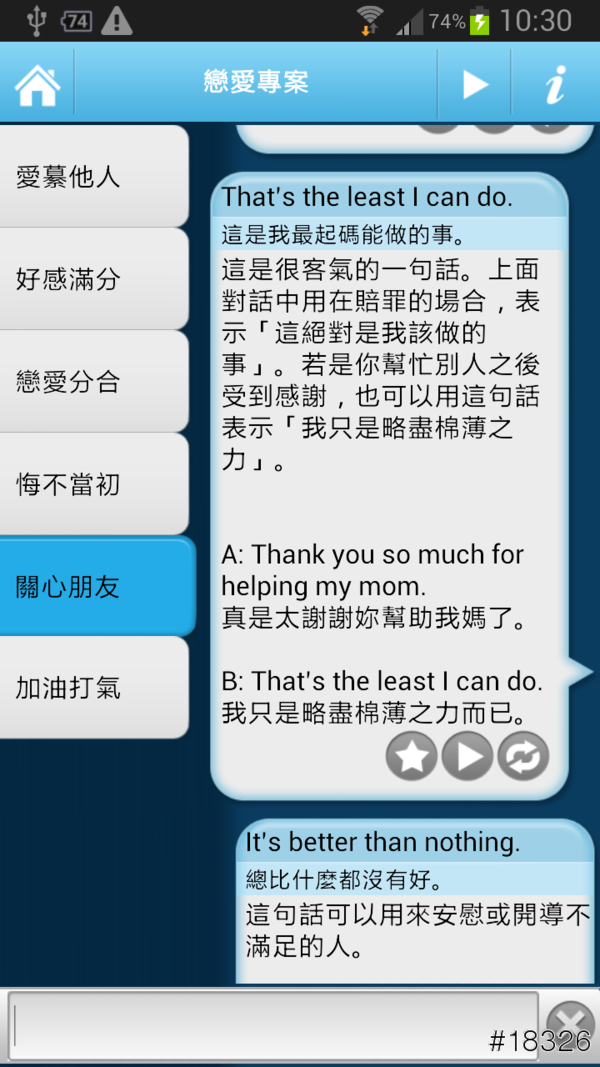This screenshot has height=1067, width=600.
Task: Tap the text input field at bottom
Action: pyautogui.click(x=274, y=1026)
